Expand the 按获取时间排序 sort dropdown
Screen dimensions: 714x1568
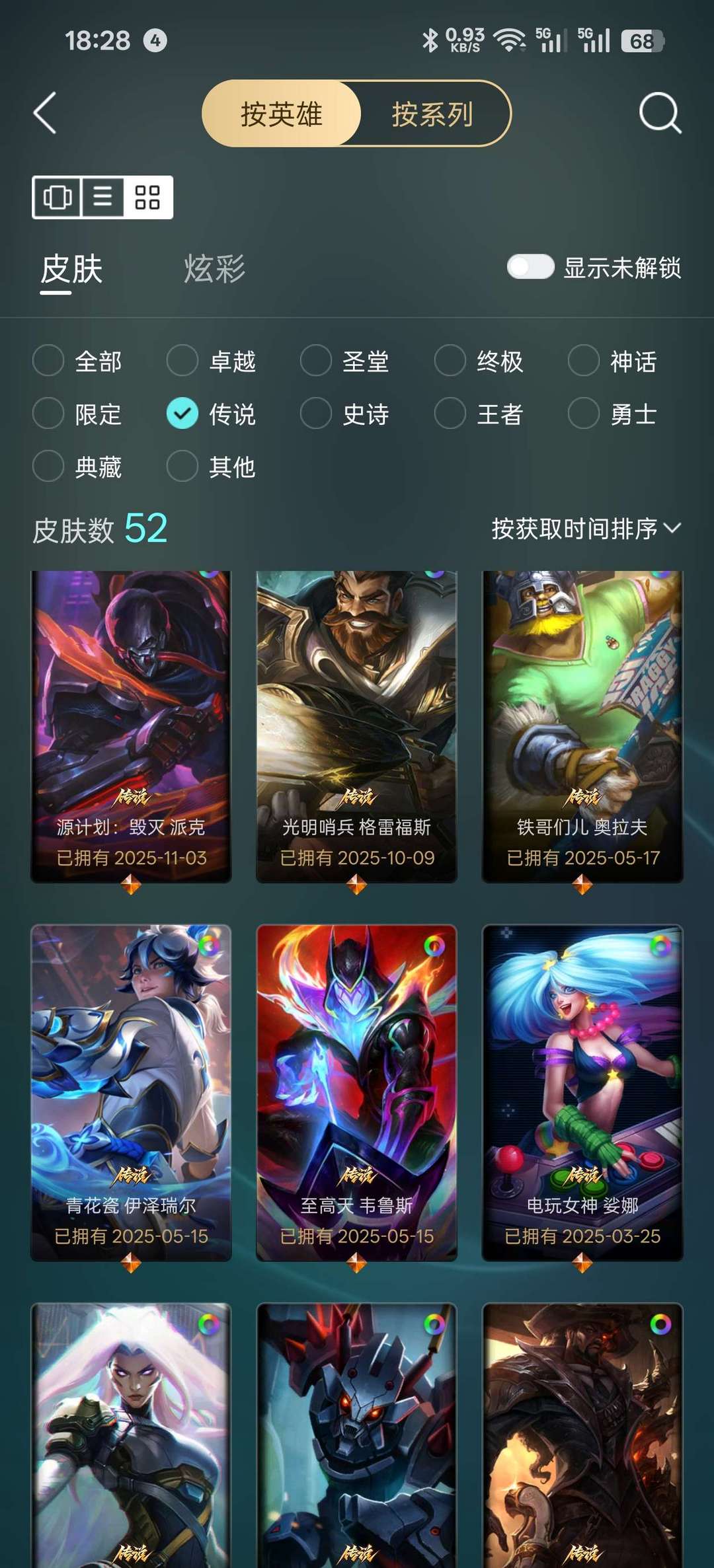click(586, 529)
